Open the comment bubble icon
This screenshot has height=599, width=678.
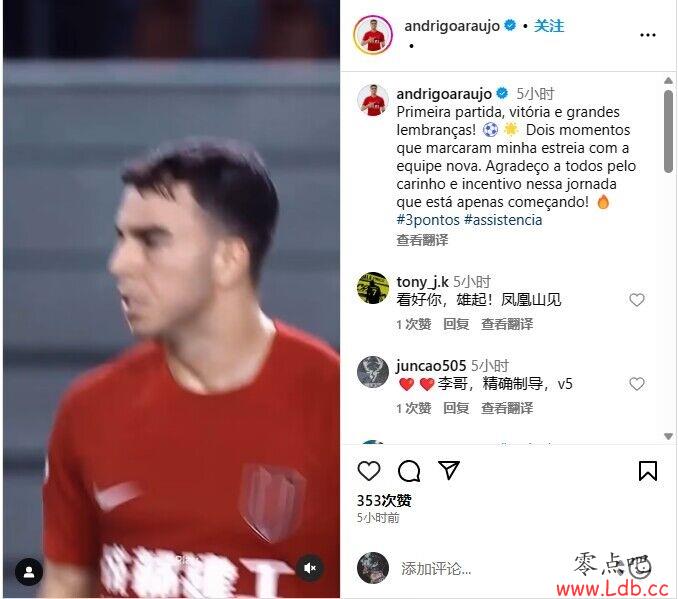[x=409, y=471]
